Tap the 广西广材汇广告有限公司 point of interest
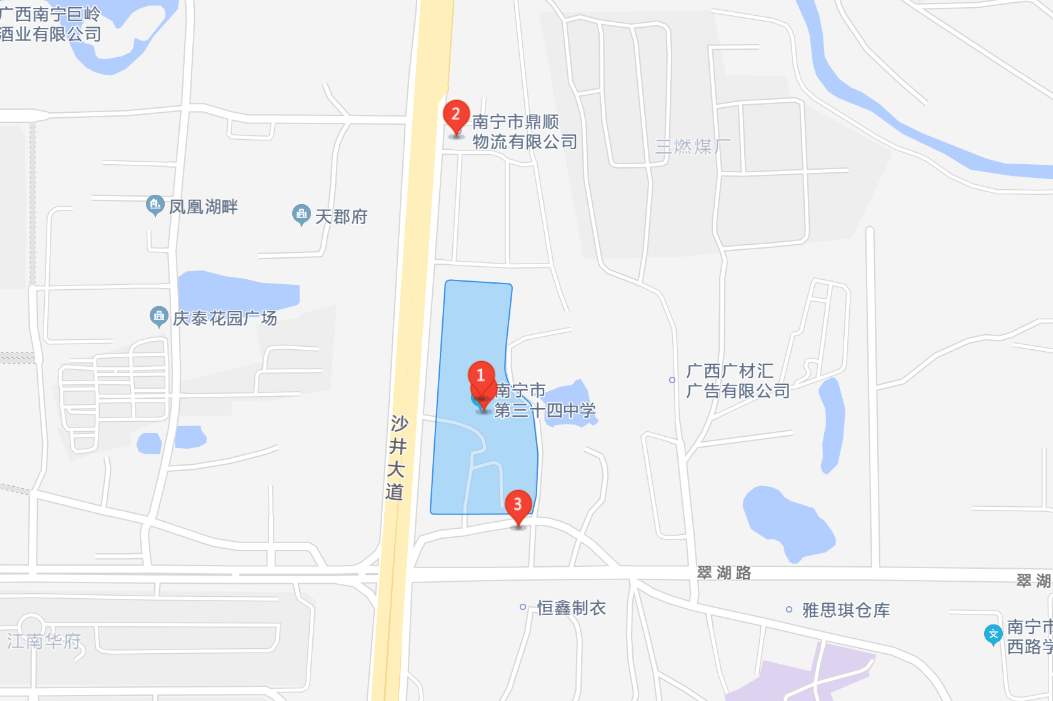This screenshot has height=701, width=1053. 672,379
